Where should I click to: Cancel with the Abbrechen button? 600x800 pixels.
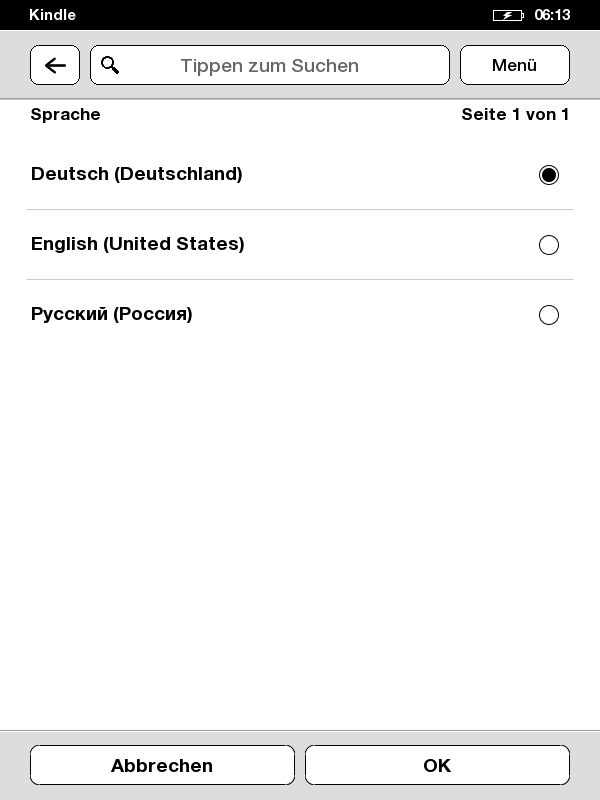162,765
